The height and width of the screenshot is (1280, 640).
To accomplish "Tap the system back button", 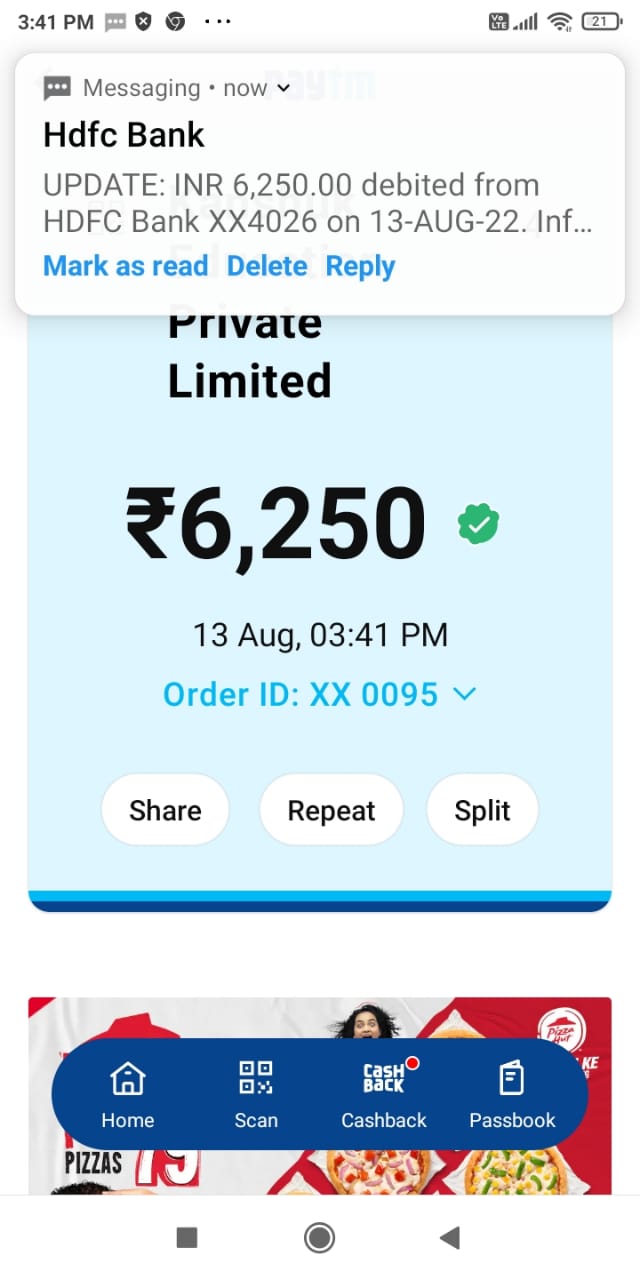I will [x=449, y=1238].
